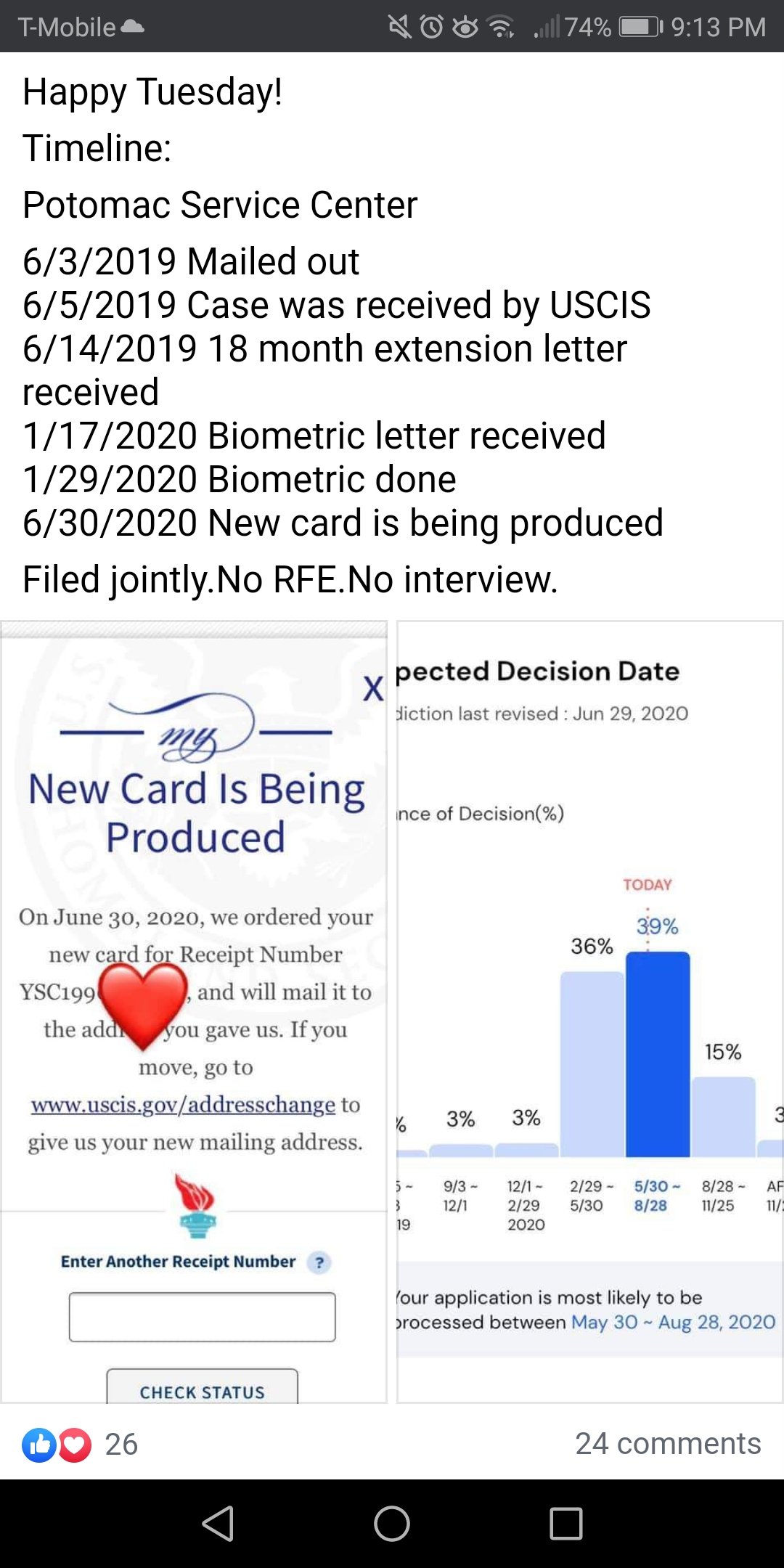The width and height of the screenshot is (784, 1568).
Task: Go to the home screen
Action: coord(392,1523)
